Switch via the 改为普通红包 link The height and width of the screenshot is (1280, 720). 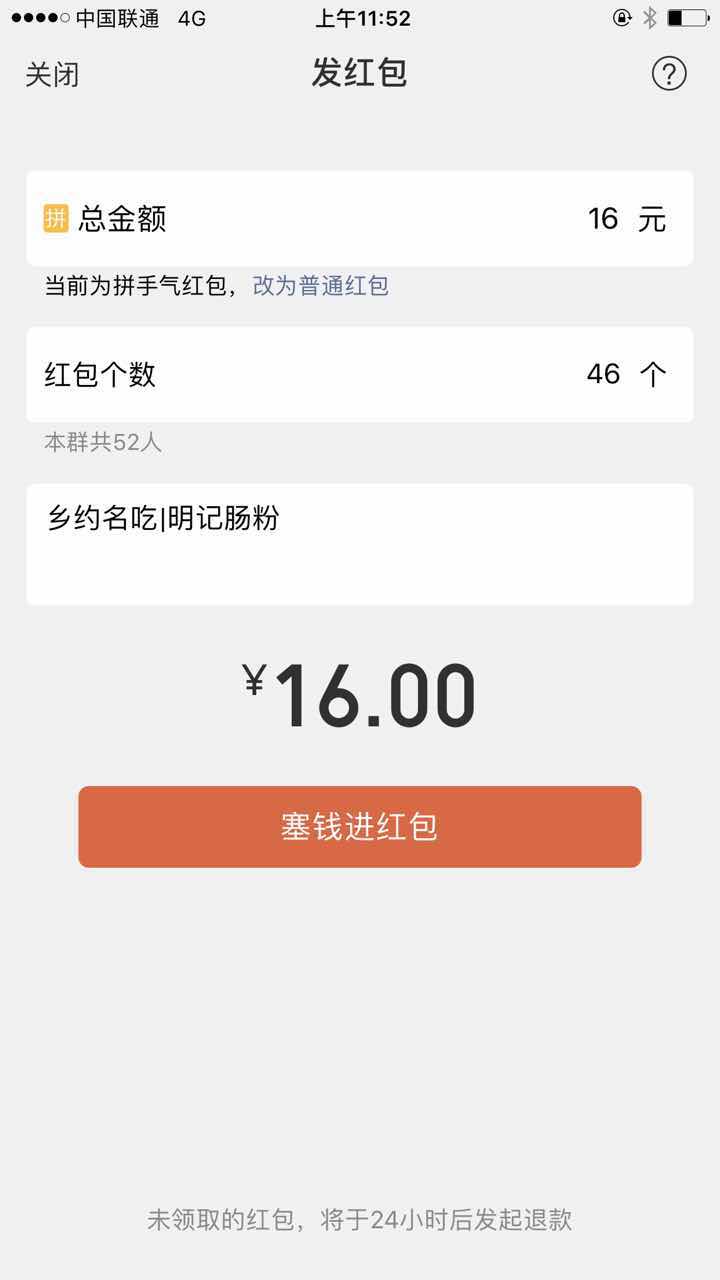tap(320, 286)
